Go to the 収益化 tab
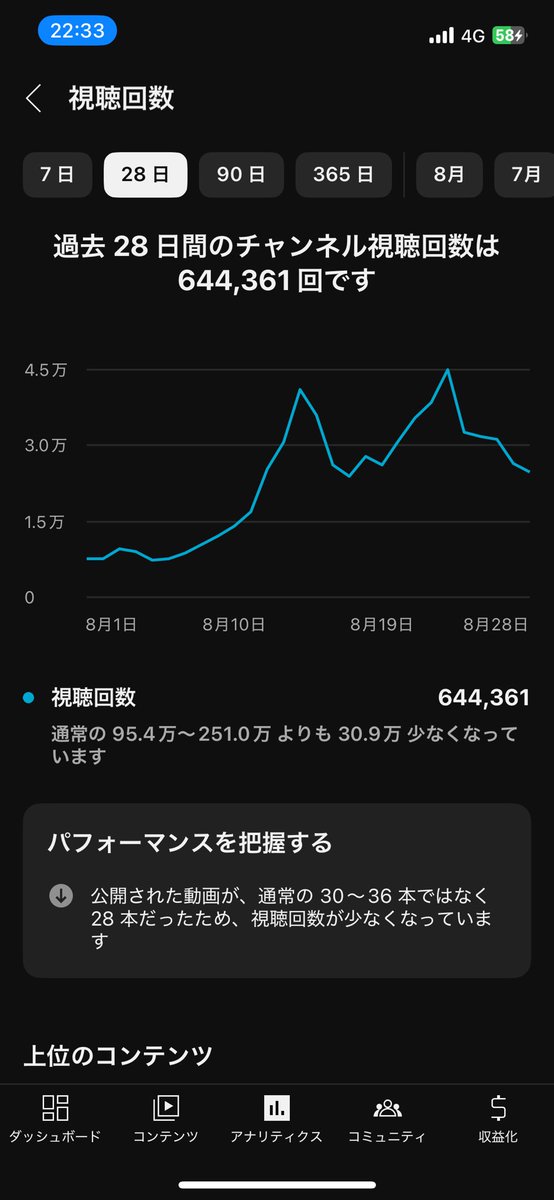 click(498, 1119)
